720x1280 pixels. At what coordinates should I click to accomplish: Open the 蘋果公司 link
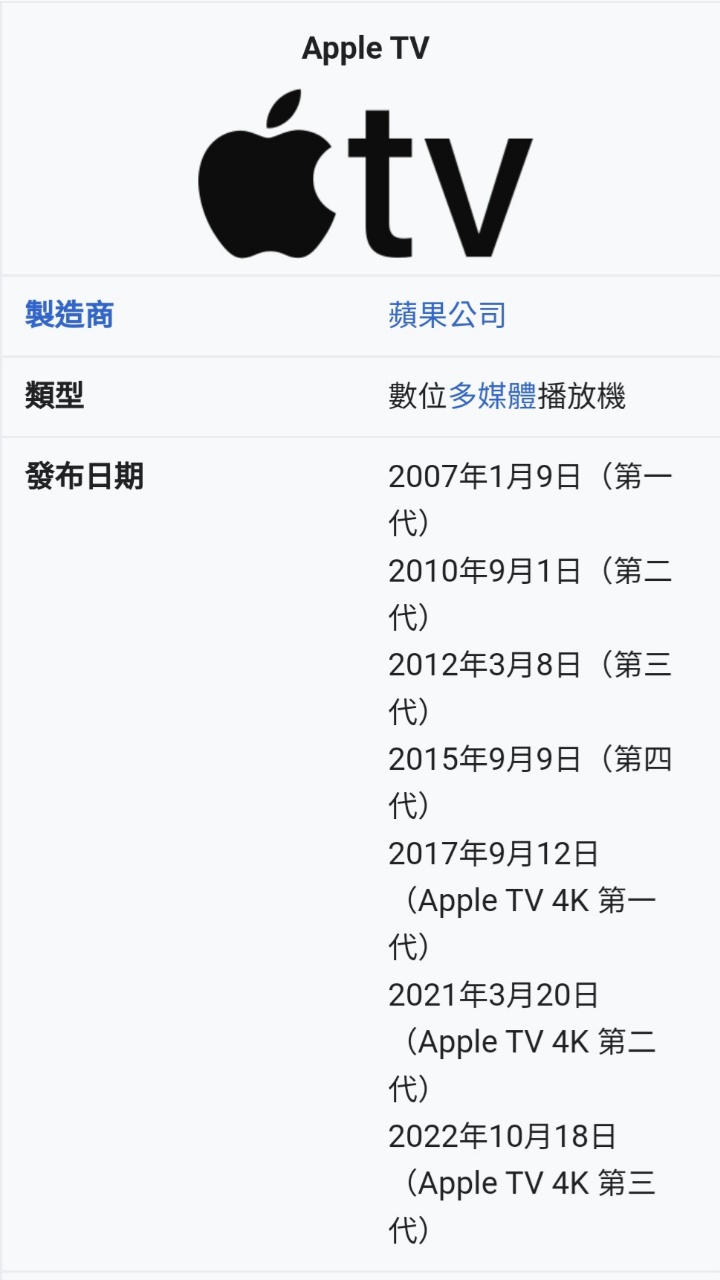447,315
